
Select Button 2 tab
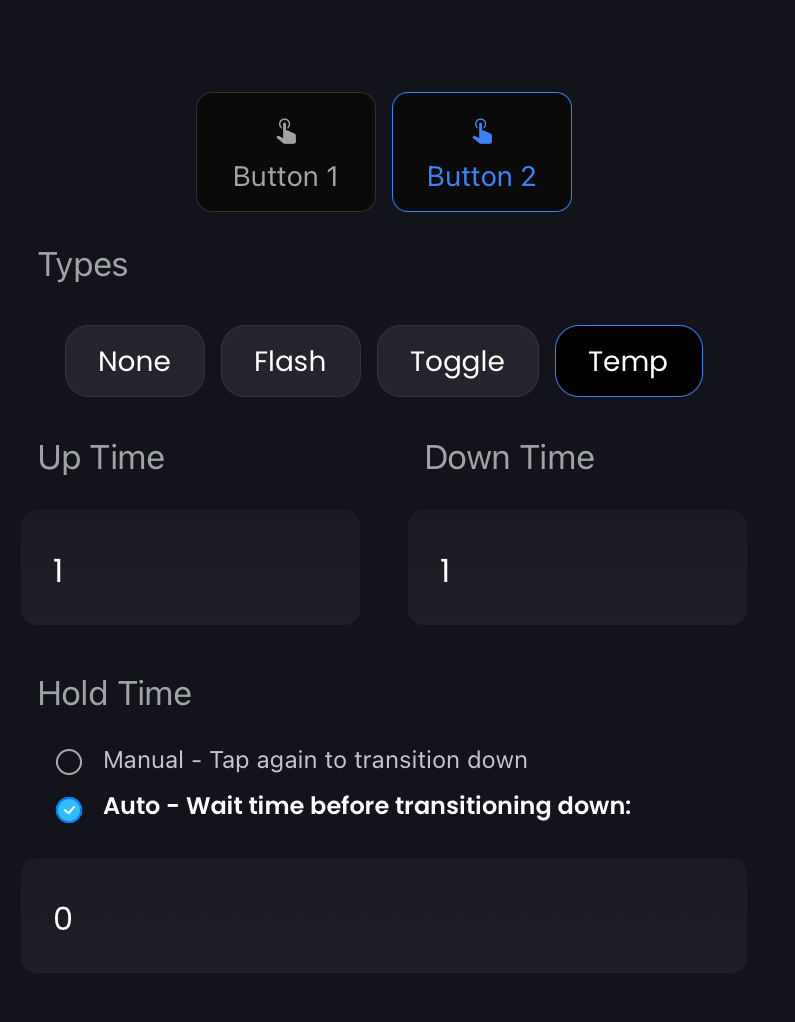(481, 152)
